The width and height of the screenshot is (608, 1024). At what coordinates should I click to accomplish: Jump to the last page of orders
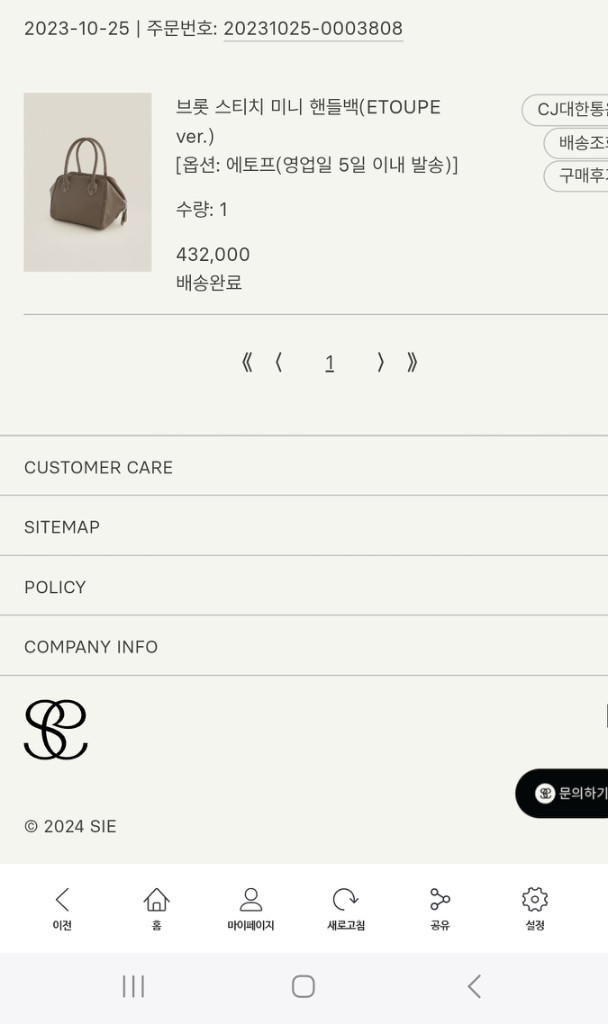(x=412, y=363)
